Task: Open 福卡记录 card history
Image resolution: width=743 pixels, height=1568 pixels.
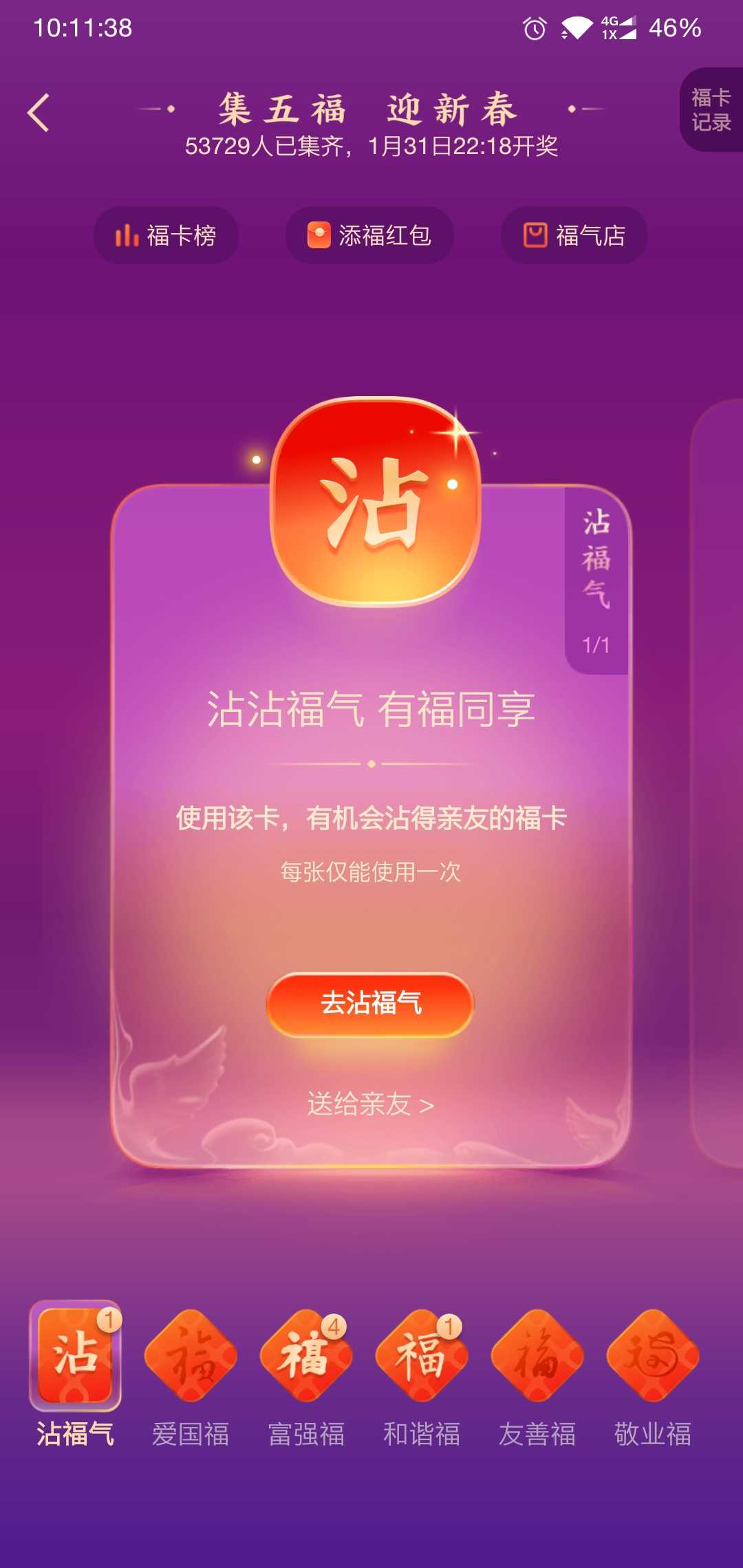Action: tap(711, 110)
